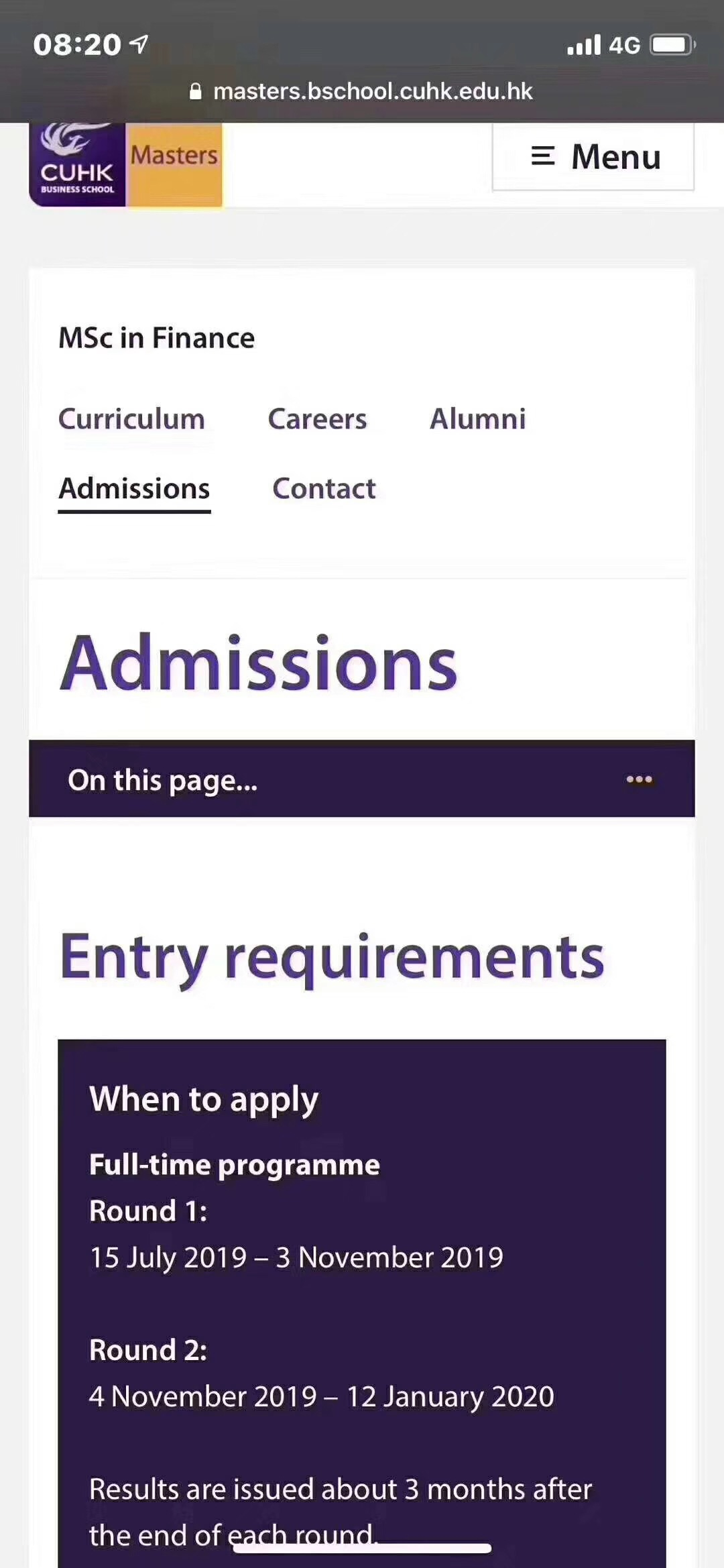Expand the On this page bar

point(362,779)
